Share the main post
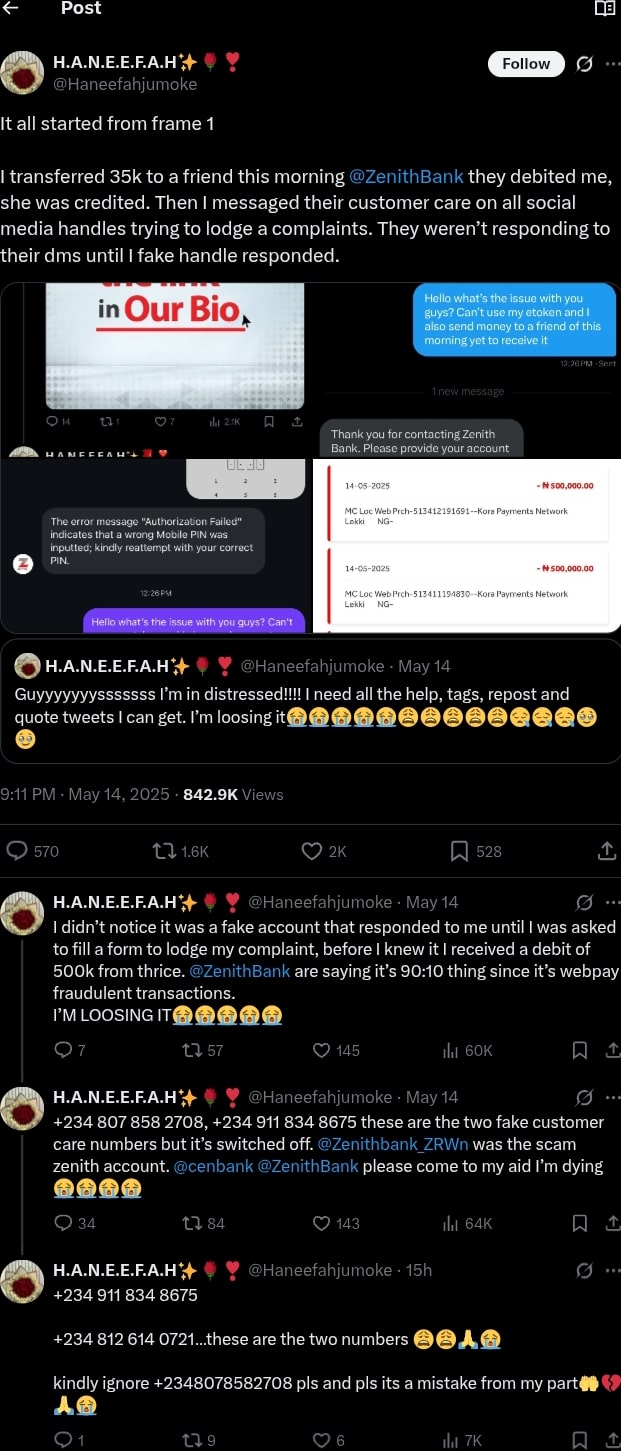The image size is (621, 1451). click(606, 851)
